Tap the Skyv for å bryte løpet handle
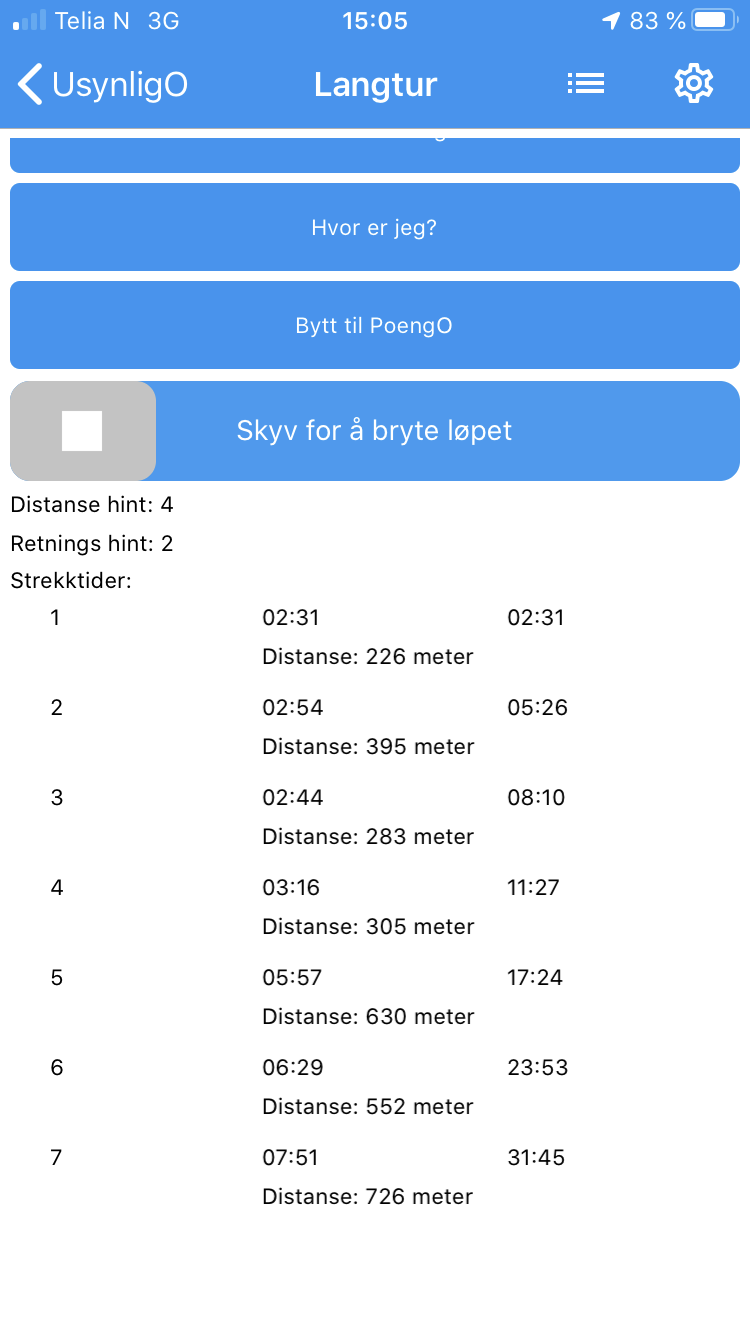The image size is (750, 1334). [83, 431]
